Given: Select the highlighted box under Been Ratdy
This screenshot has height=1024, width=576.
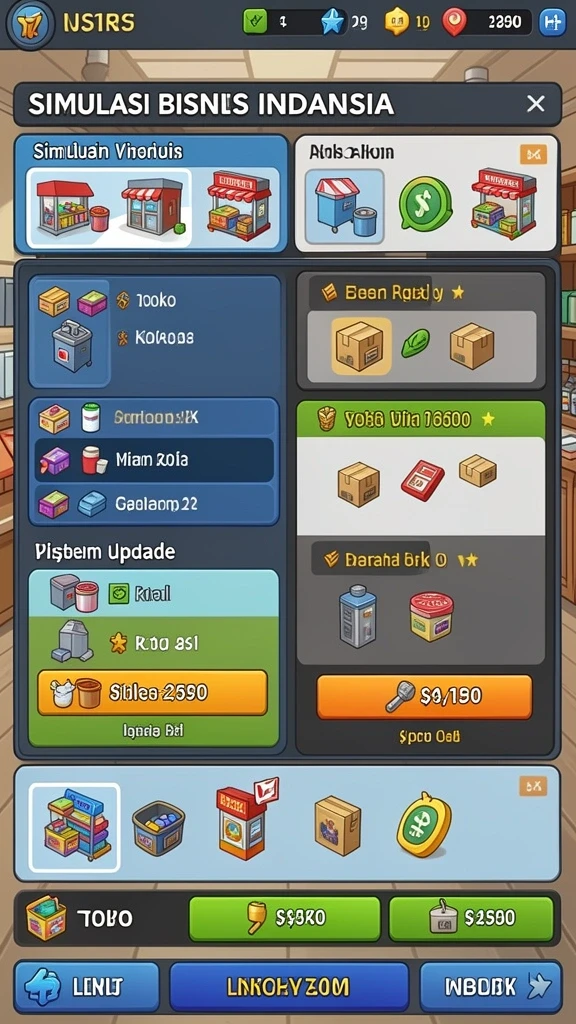Looking at the screenshot, I should pos(361,346).
